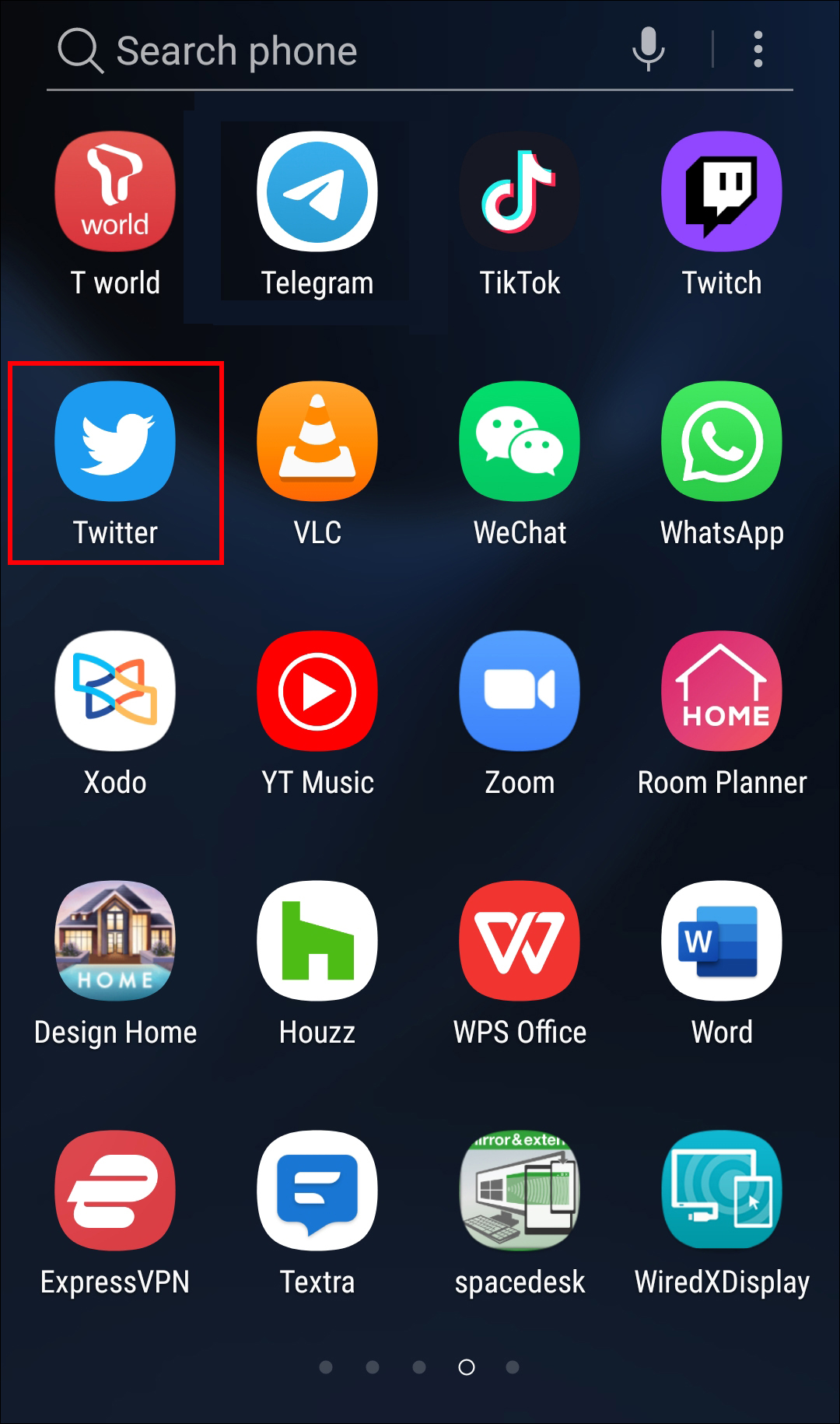Open WPS Office
Image resolution: width=840 pixels, height=1424 pixels.
coord(520,942)
